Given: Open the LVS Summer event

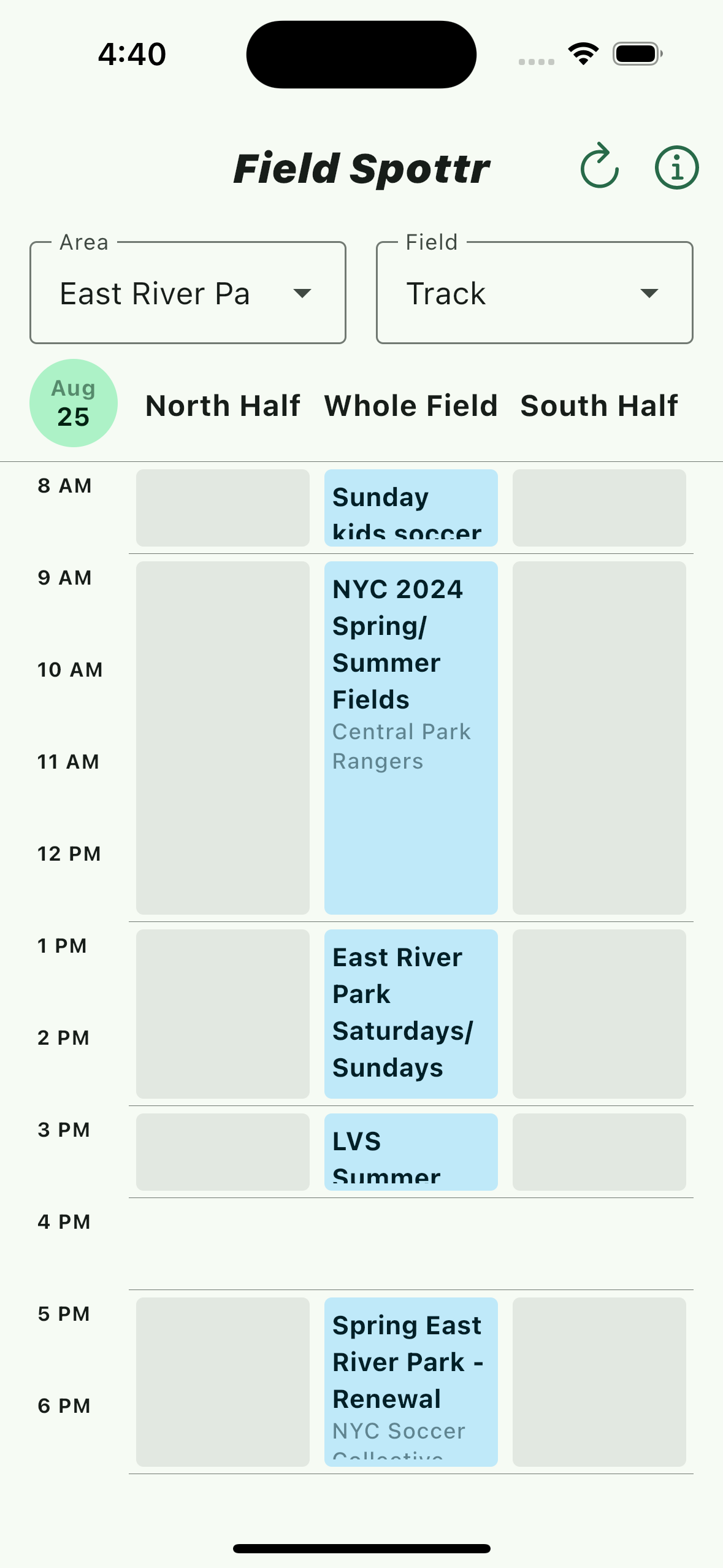Looking at the screenshot, I should point(411,1151).
